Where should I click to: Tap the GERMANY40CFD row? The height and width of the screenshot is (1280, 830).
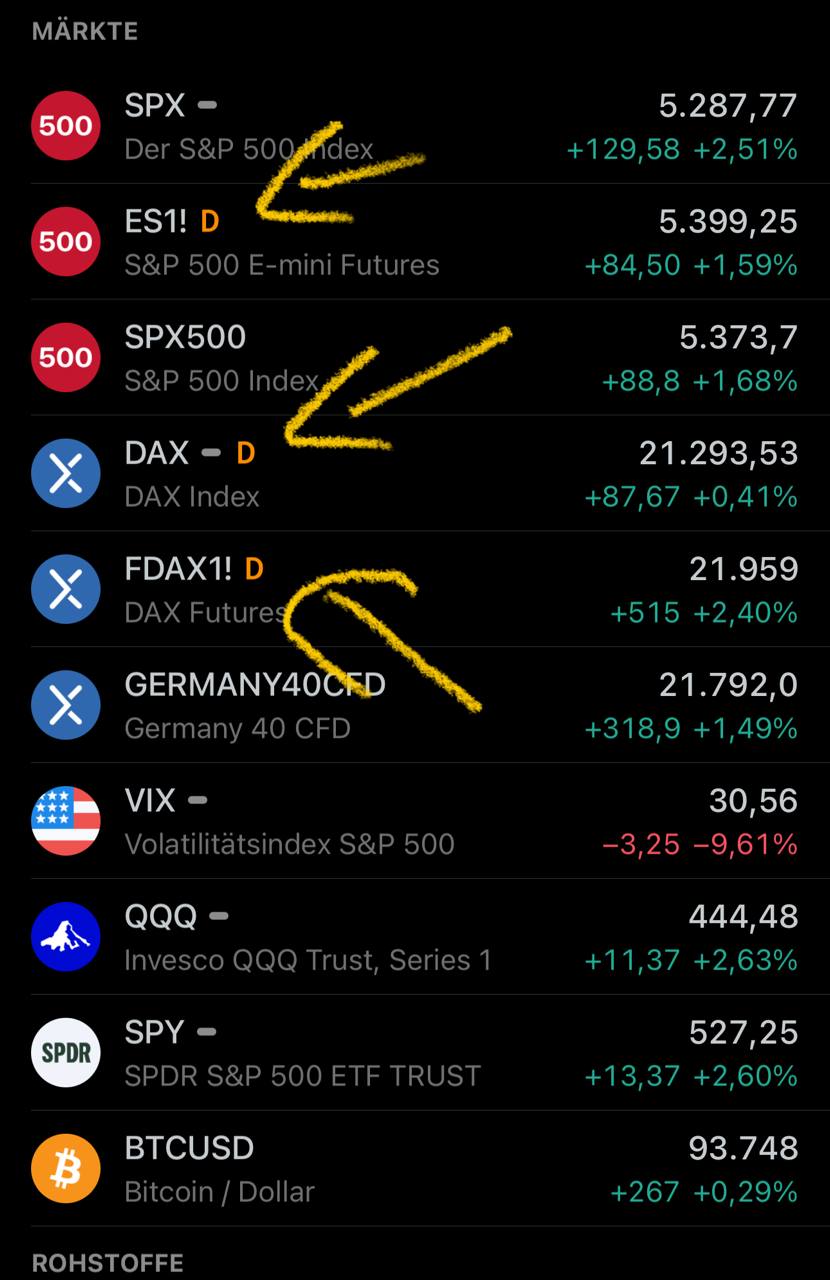click(x=414, y=706)
